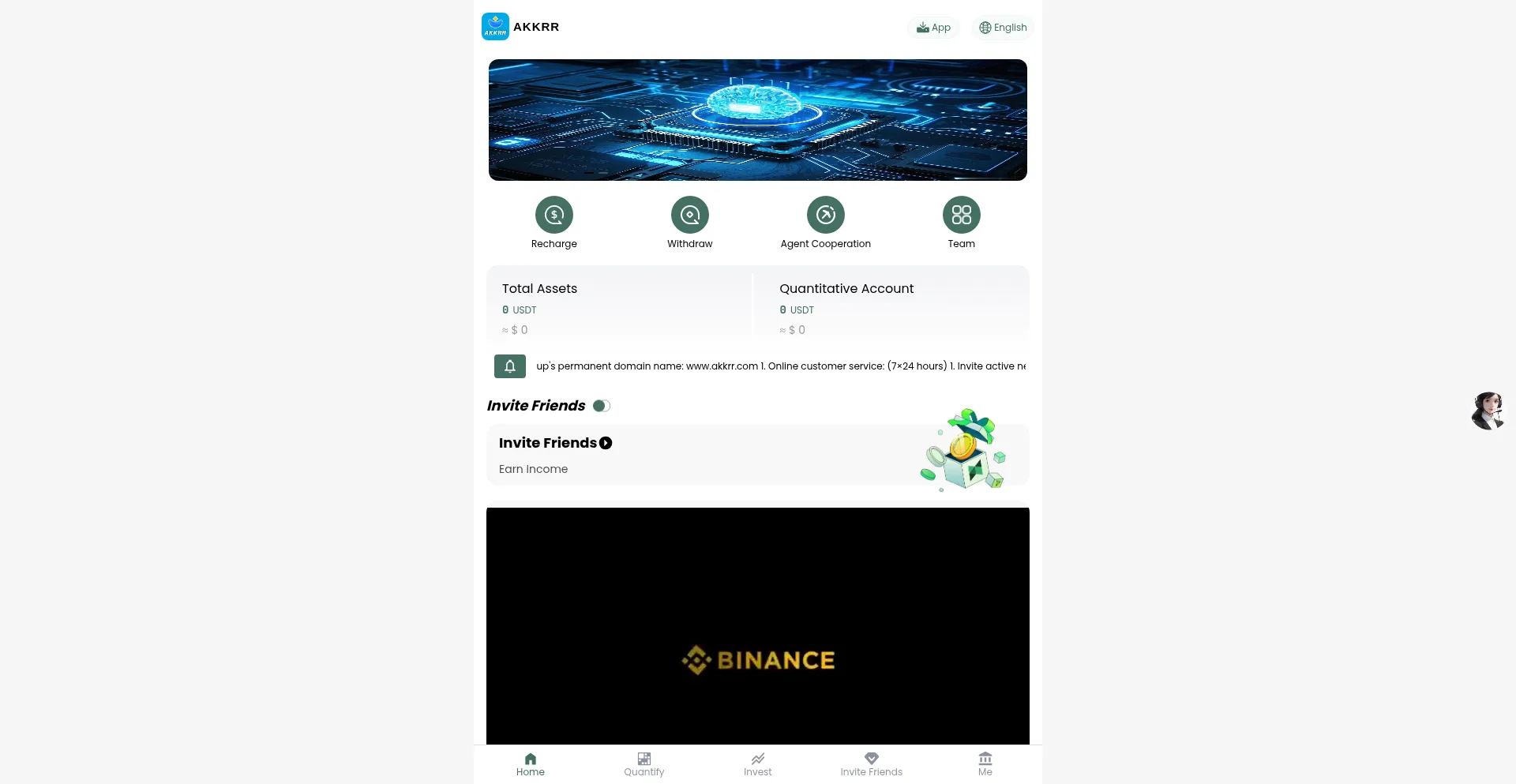Open the Withdraw option

(x=690, y=215)
